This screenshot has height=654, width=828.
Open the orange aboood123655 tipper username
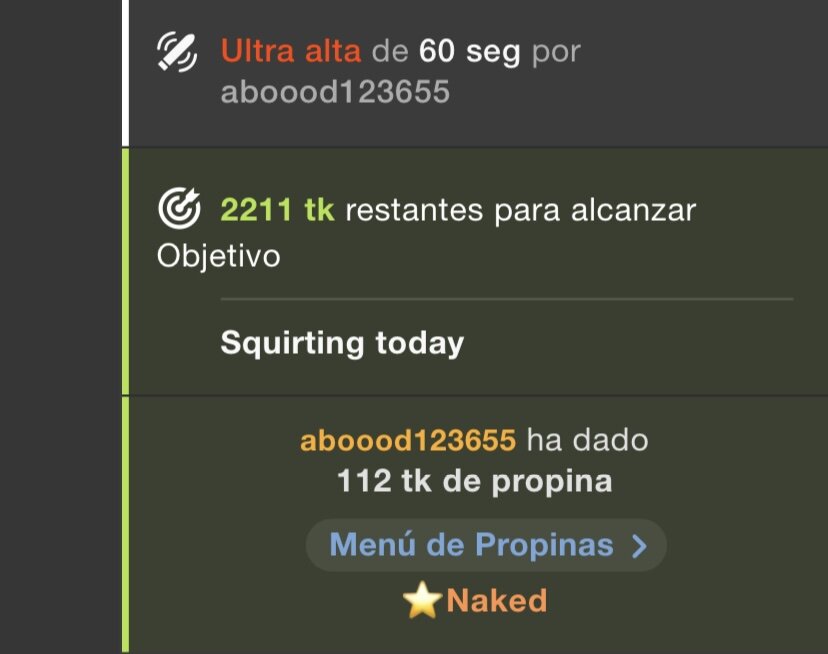(x=408, y=440)
